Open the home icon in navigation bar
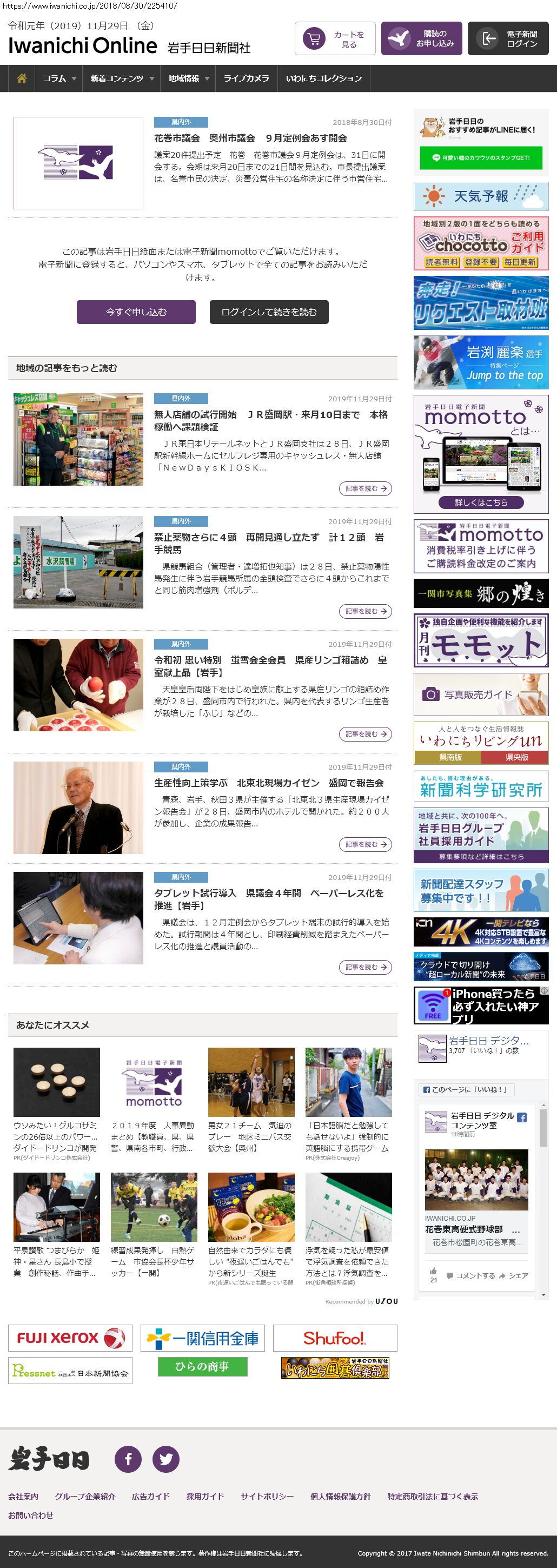Viewport: 557px width, 1568px height. pos(22,78)
